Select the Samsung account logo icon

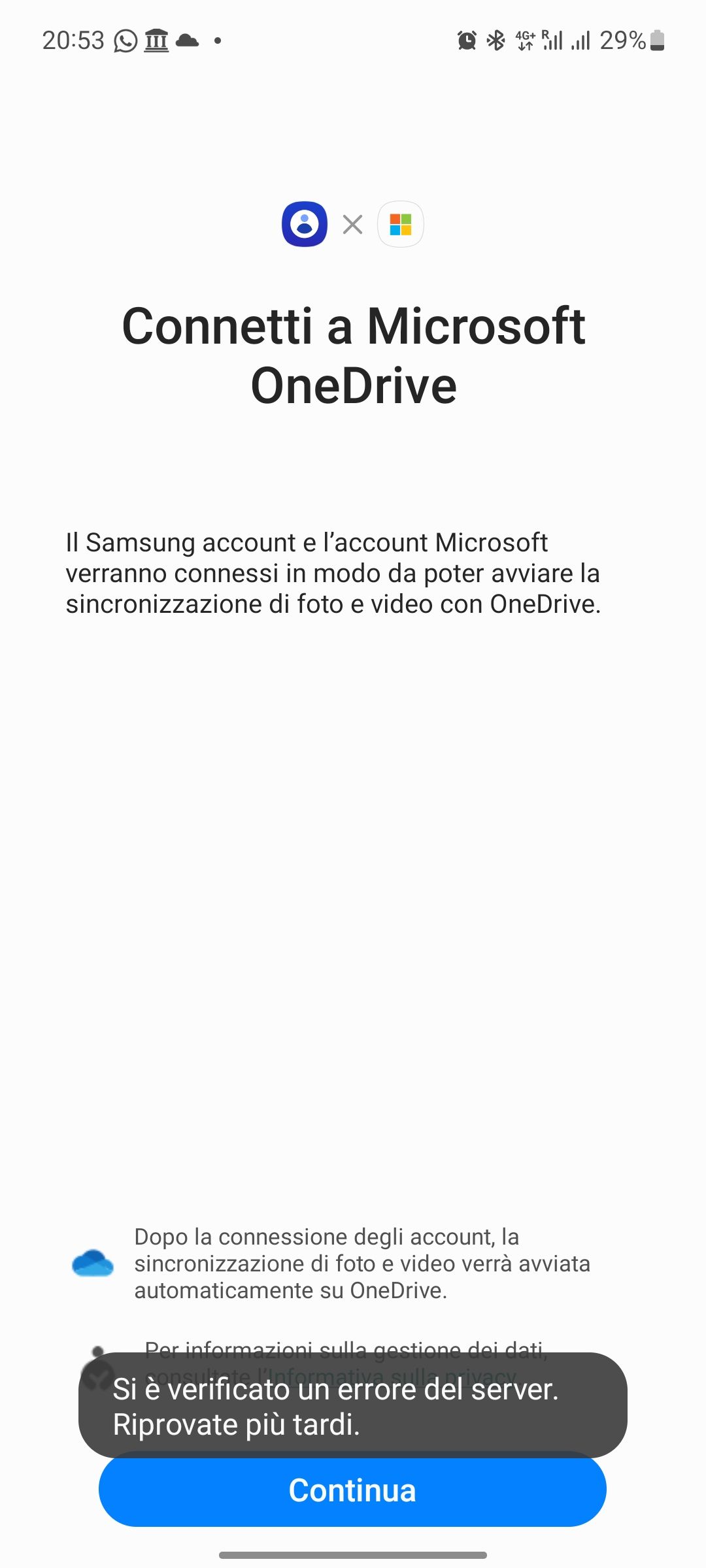[x=304, y=224]
